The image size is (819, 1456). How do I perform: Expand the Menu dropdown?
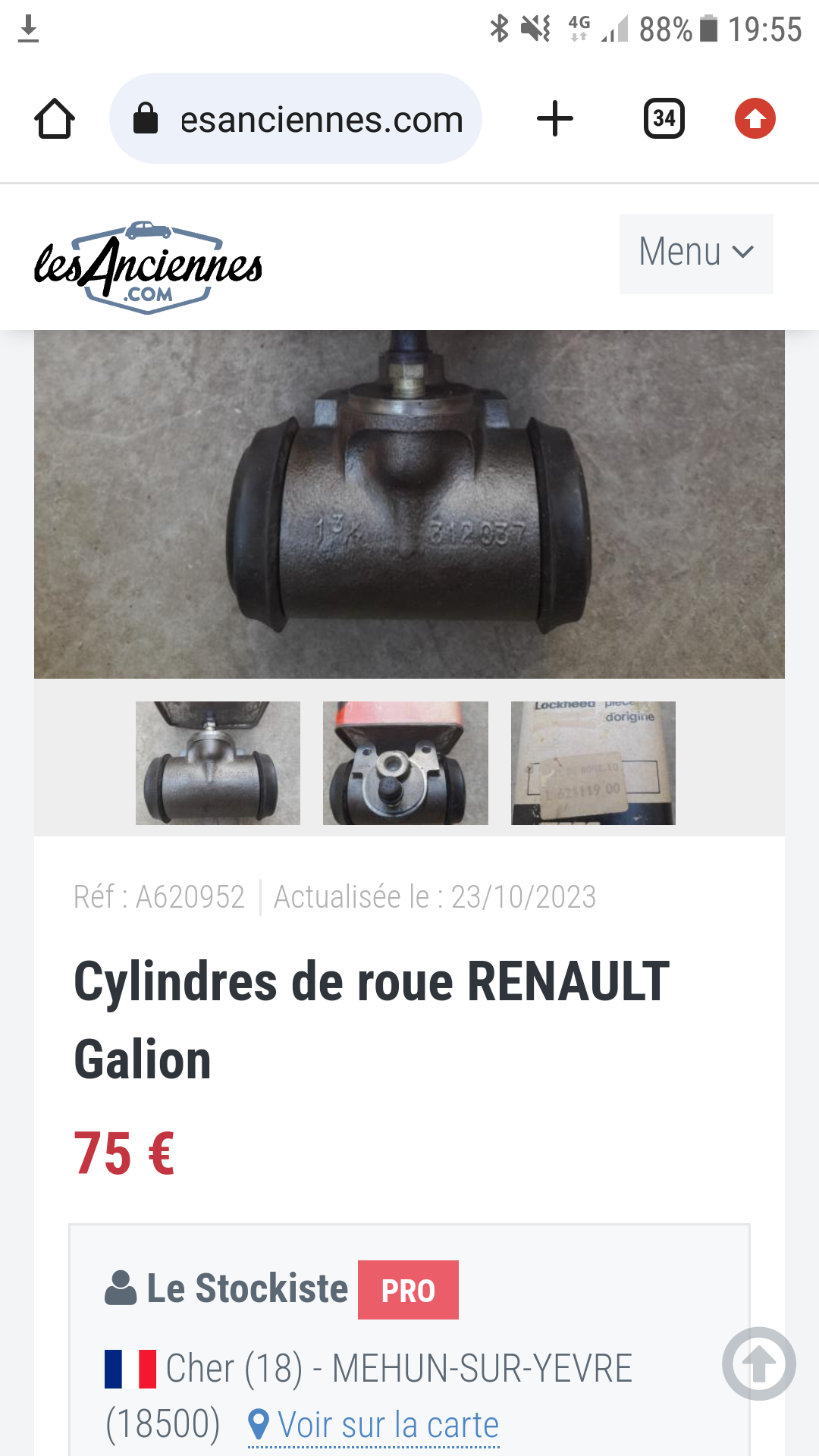click(696, 253)
